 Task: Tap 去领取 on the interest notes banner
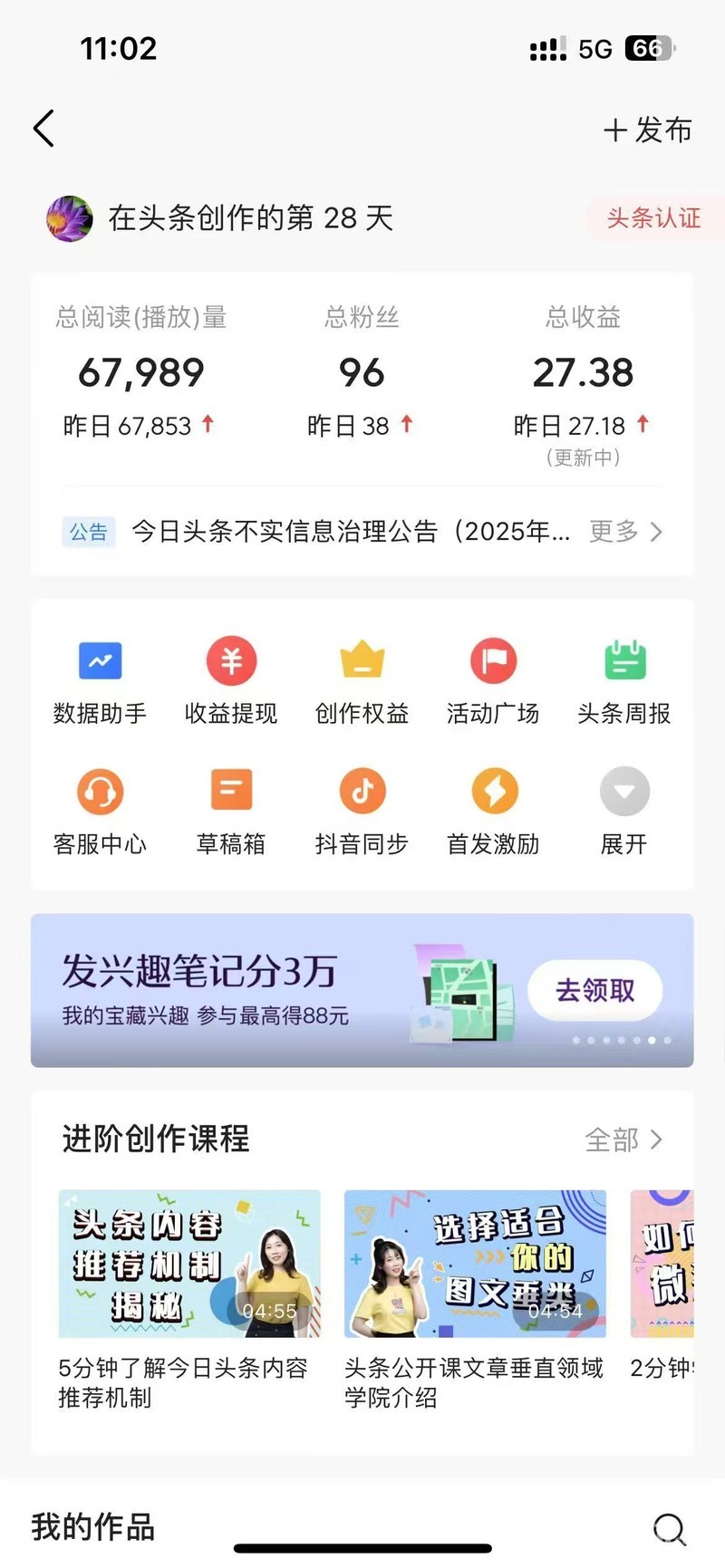[594, 990]
